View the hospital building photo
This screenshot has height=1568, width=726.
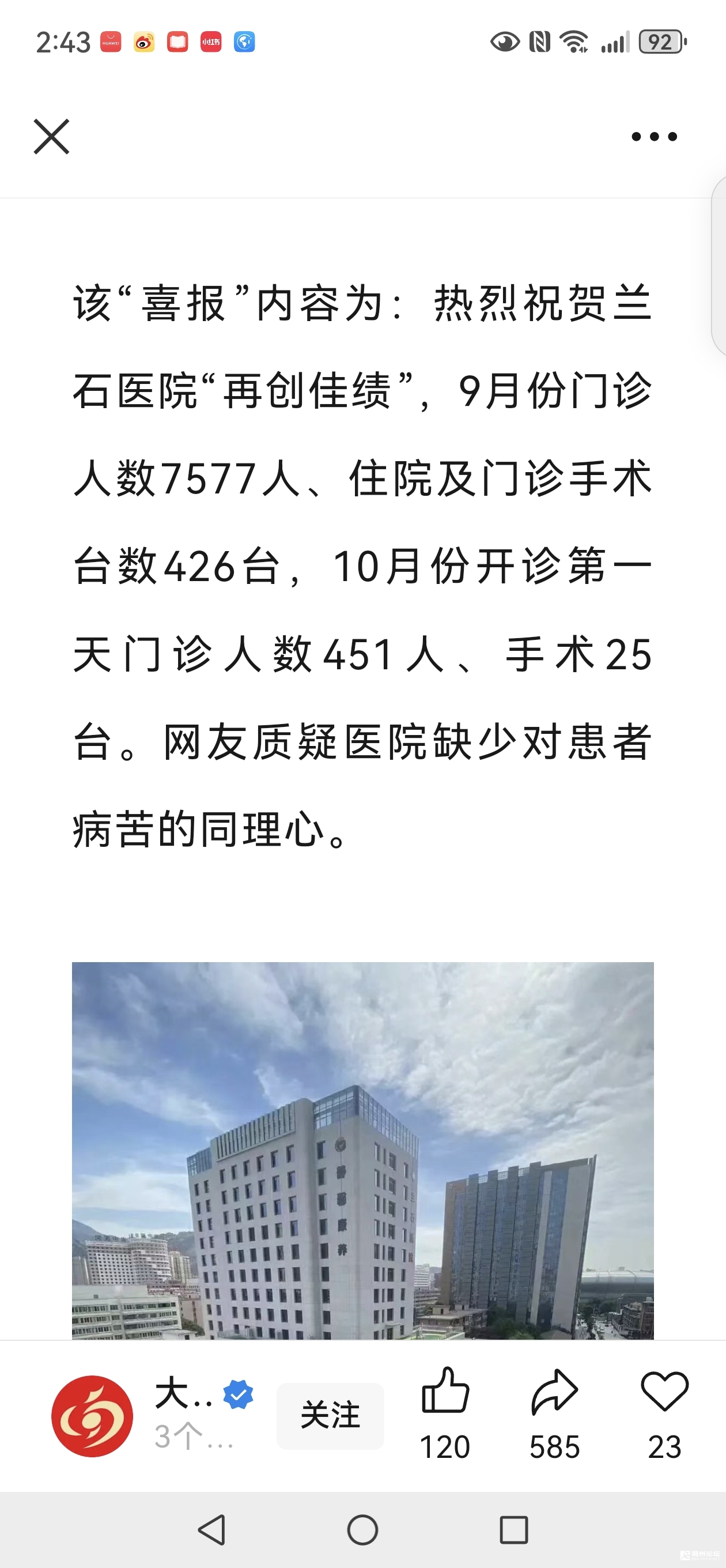click(x=362, y=1149)
